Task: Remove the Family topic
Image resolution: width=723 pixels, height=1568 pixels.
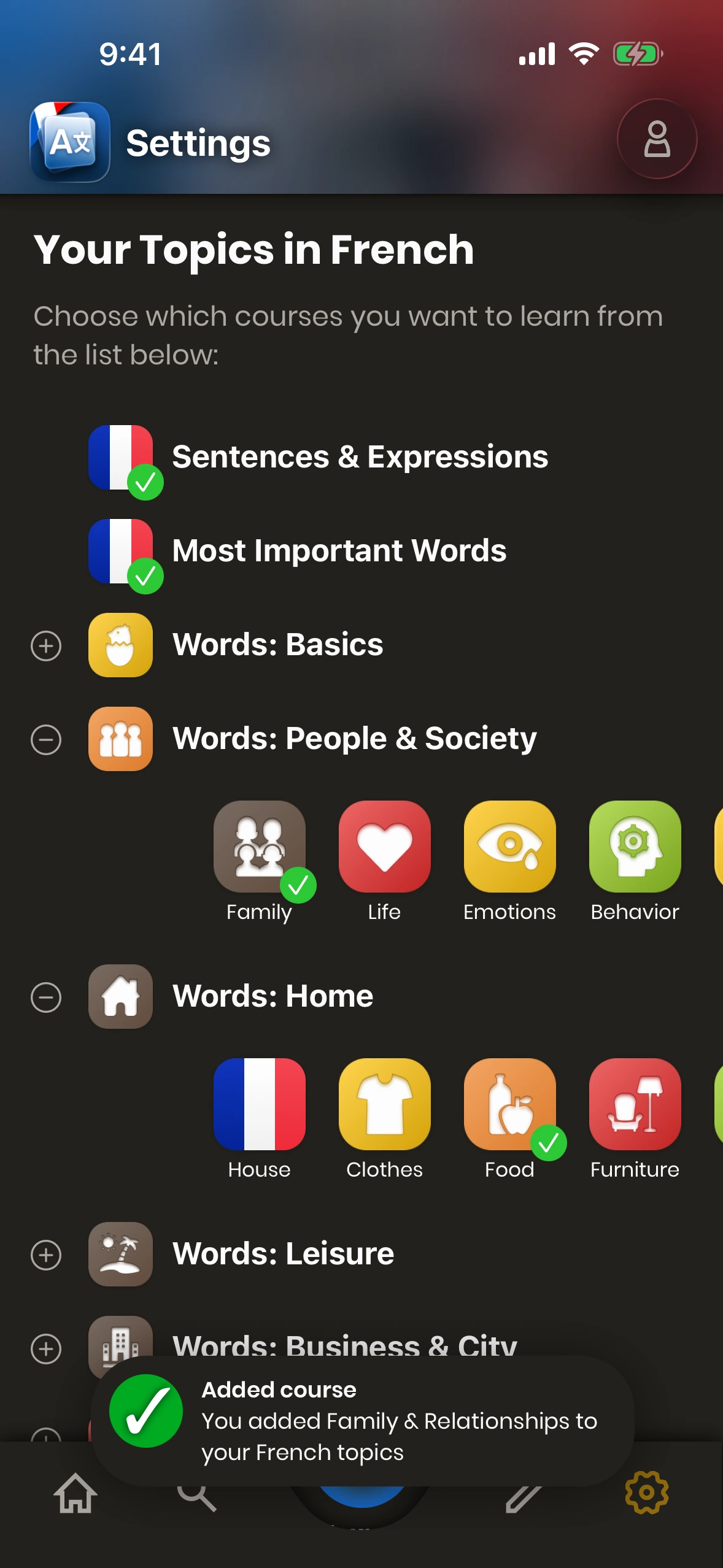Action: click(260, 847)
